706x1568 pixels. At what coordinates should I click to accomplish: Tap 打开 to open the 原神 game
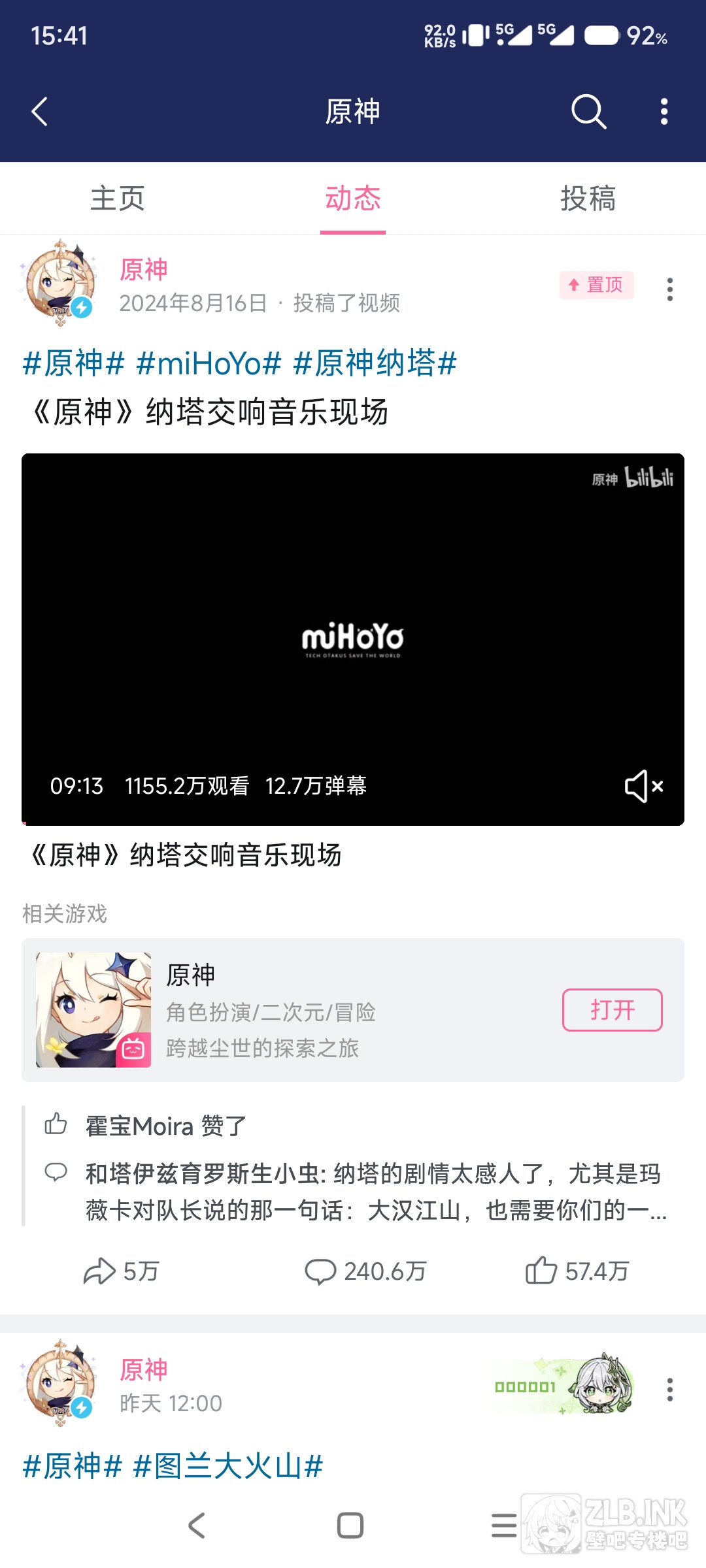[x=612, y=1010]
